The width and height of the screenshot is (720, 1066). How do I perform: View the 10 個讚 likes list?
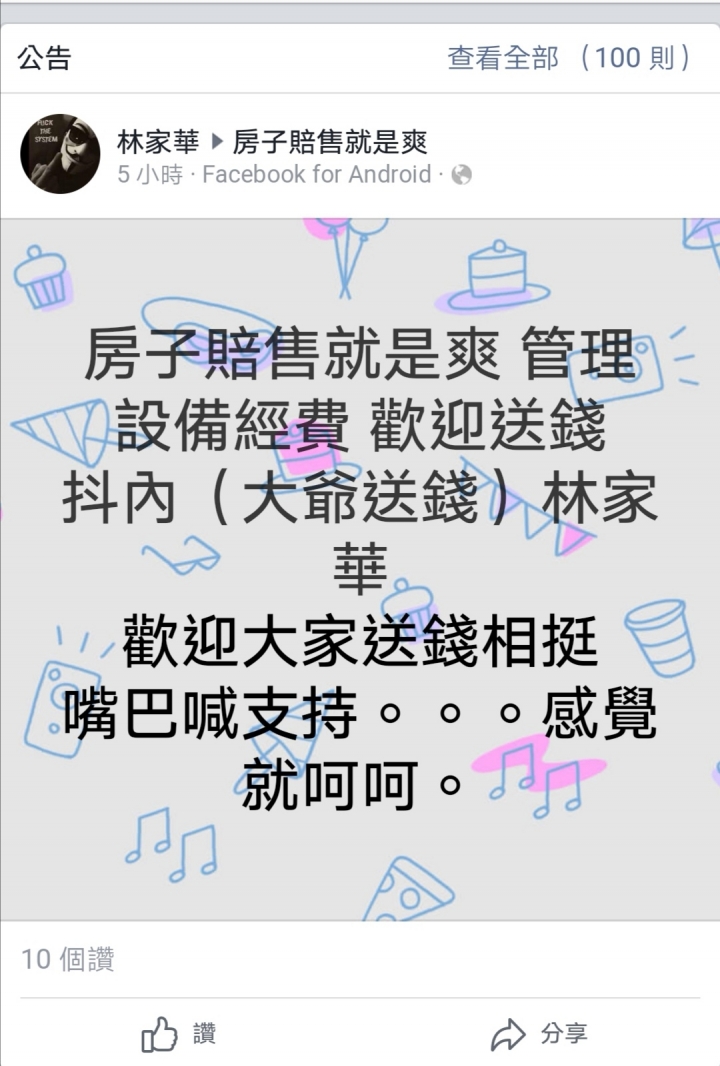68,960
